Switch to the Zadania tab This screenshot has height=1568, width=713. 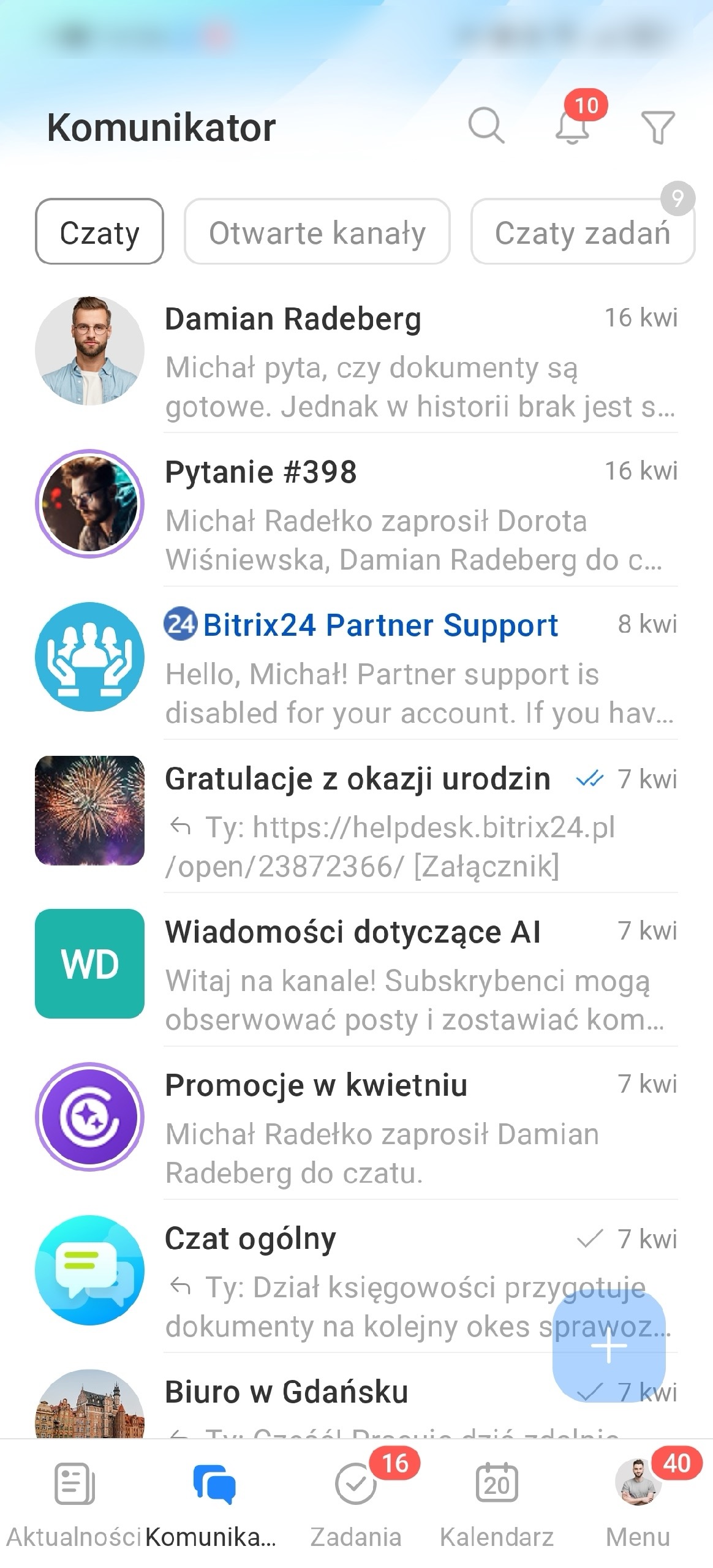tap(356, 1501)
